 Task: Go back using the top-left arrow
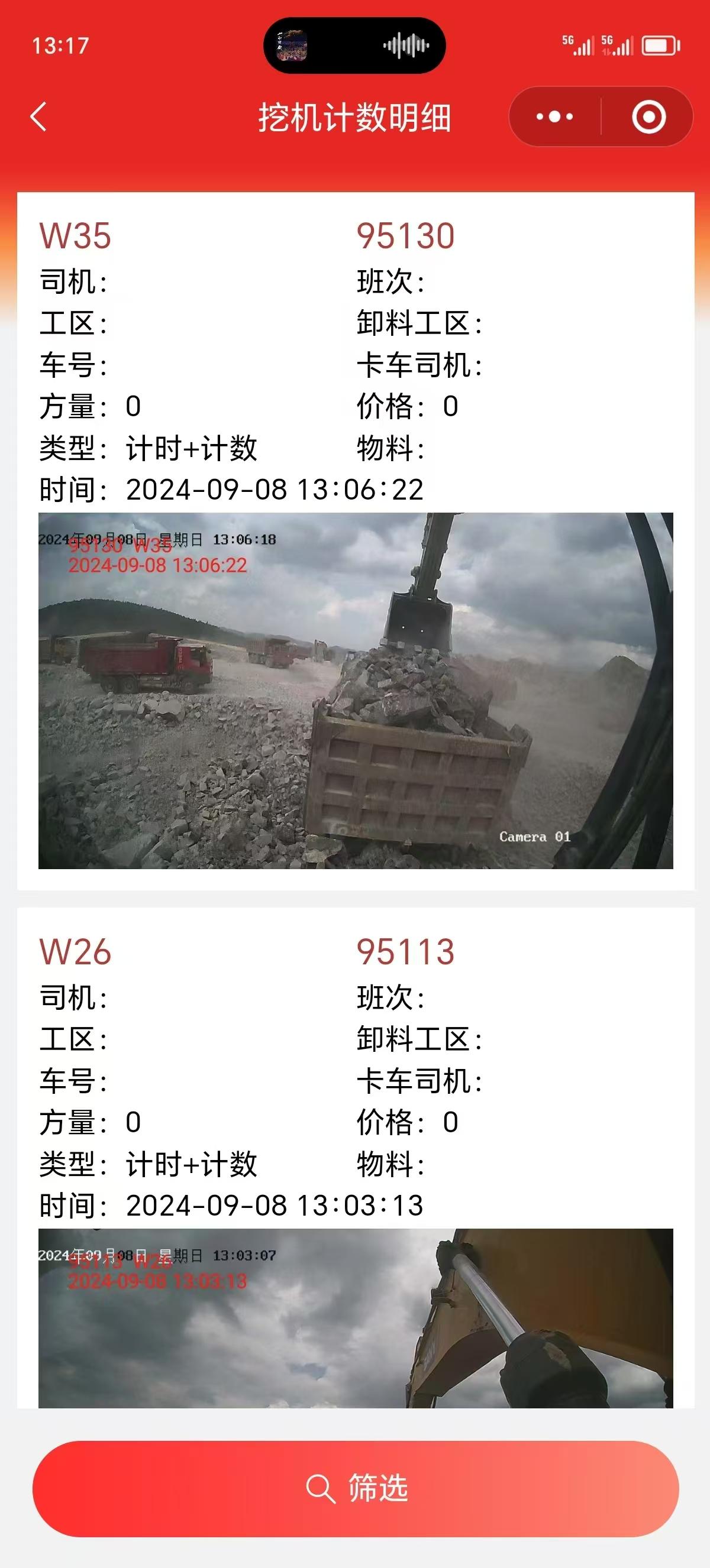click(x=38, y=117)
